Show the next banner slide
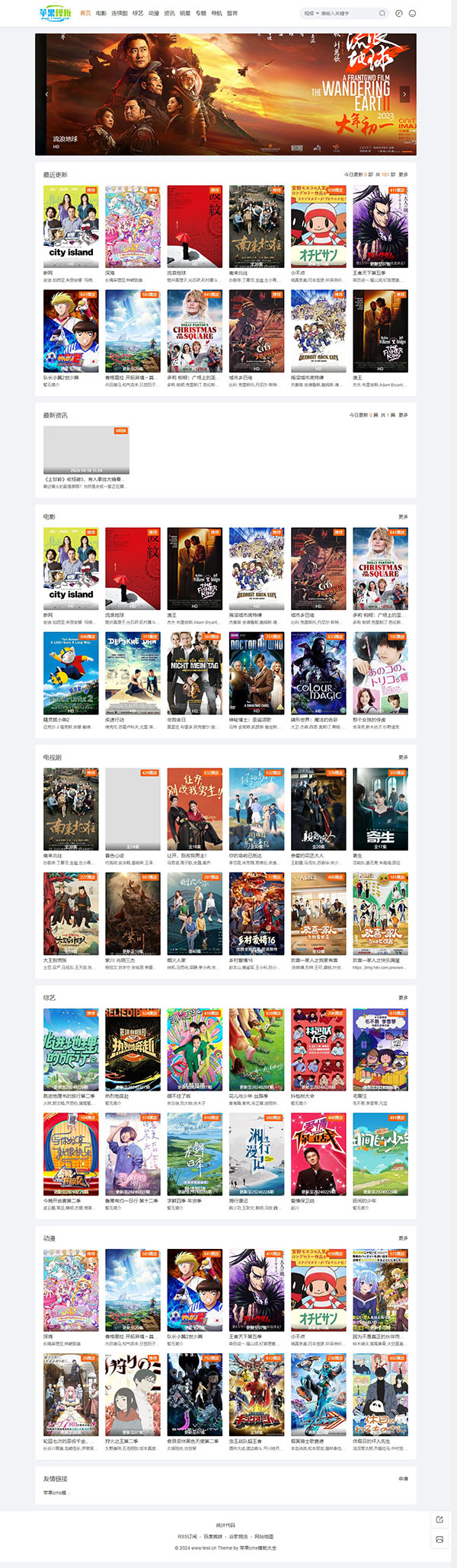This screenshot has width=457, height=1568. point(404,94)
